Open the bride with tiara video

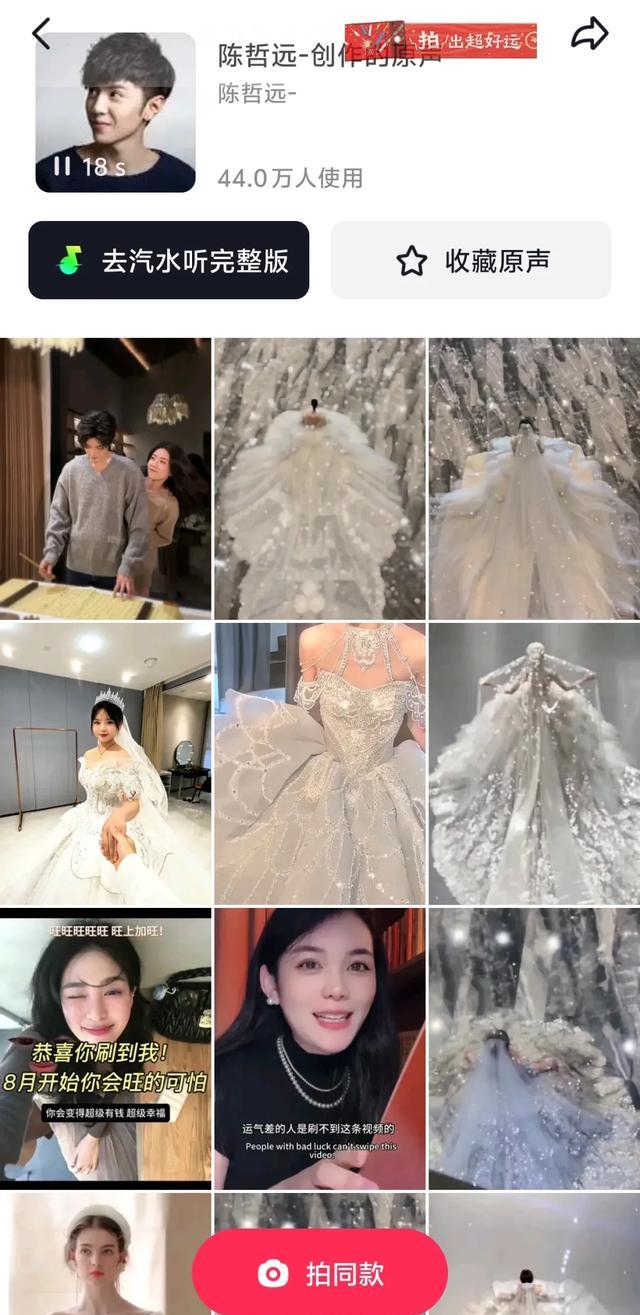(105, 763)
